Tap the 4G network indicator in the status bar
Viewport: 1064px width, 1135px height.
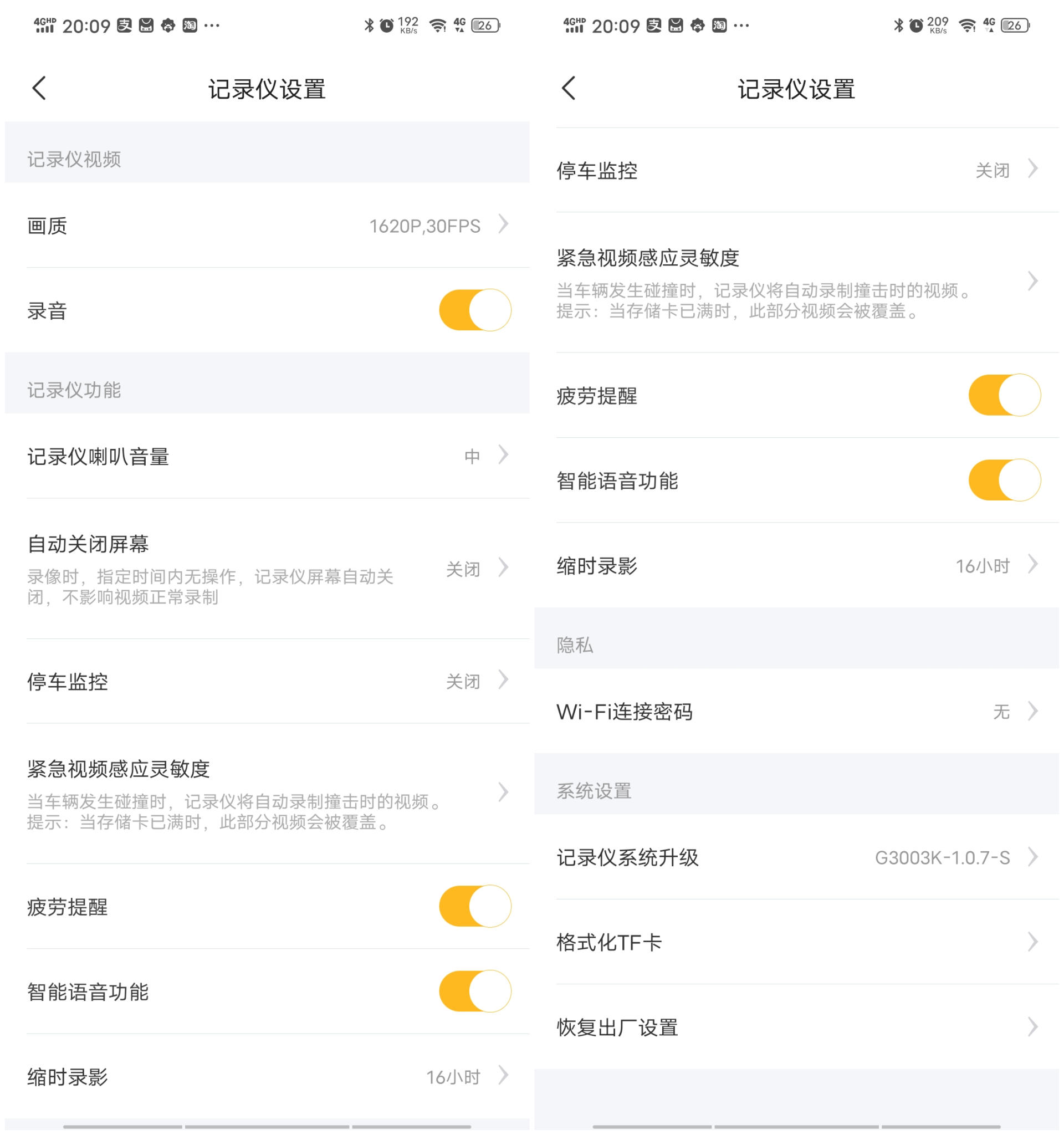click(460, 24)
